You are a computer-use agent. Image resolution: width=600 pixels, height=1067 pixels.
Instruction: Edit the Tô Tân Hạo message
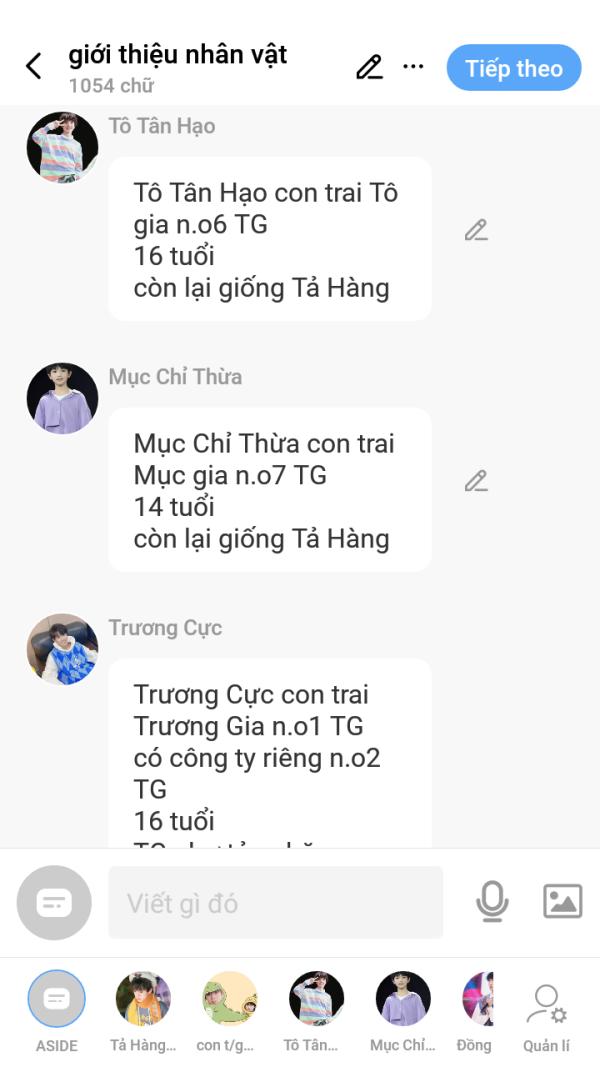[476, 231]
